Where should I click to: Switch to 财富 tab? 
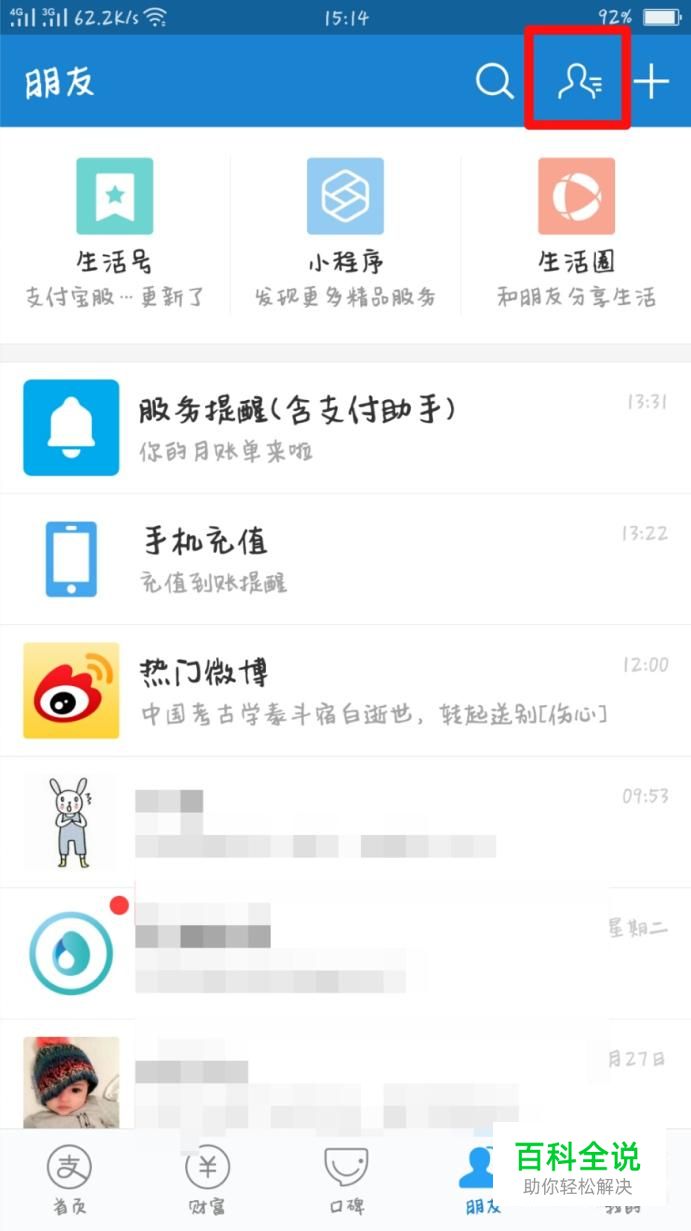click(207, 1180)
